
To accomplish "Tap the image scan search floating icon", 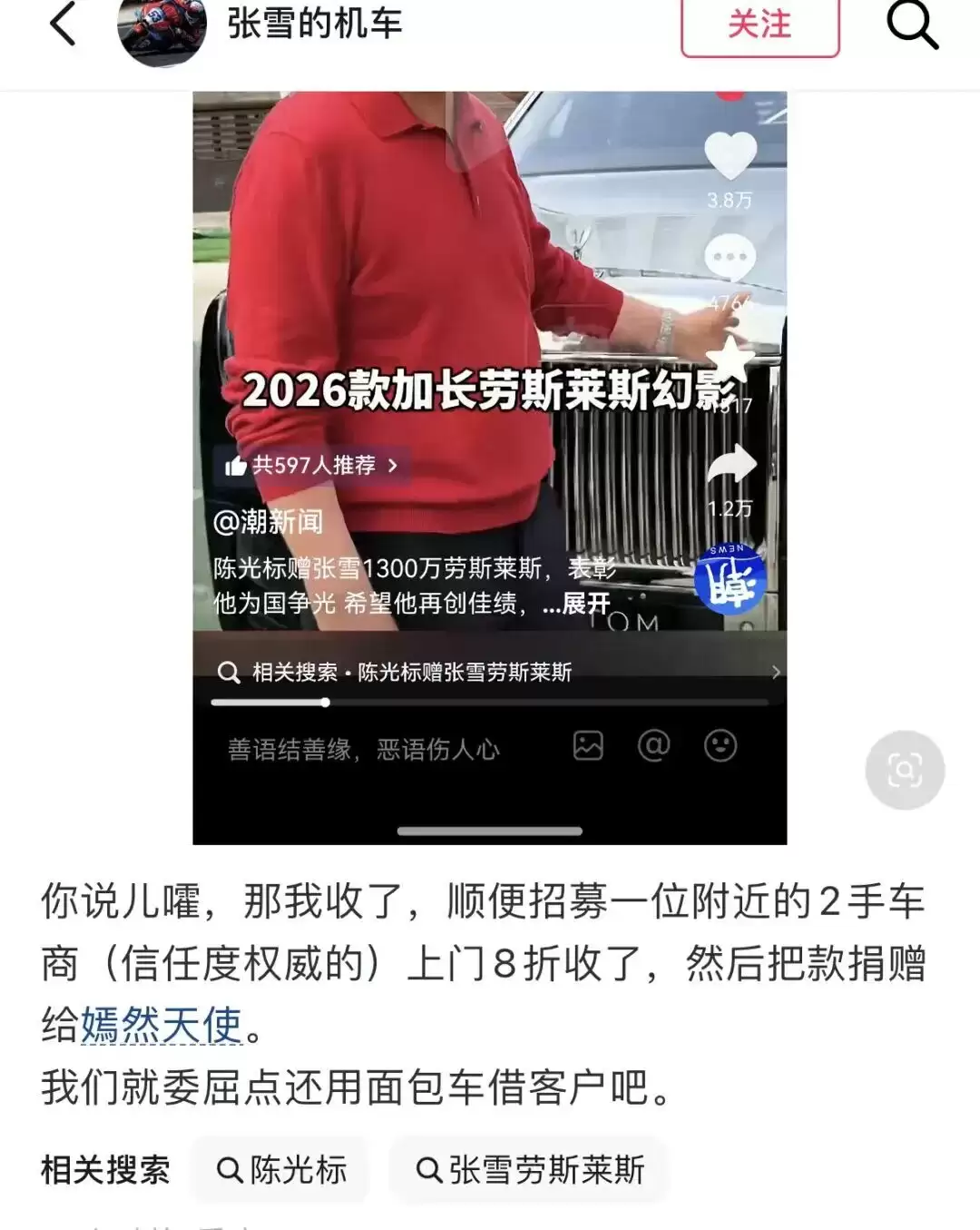I will pyautogui.click(x=905, y=770).
